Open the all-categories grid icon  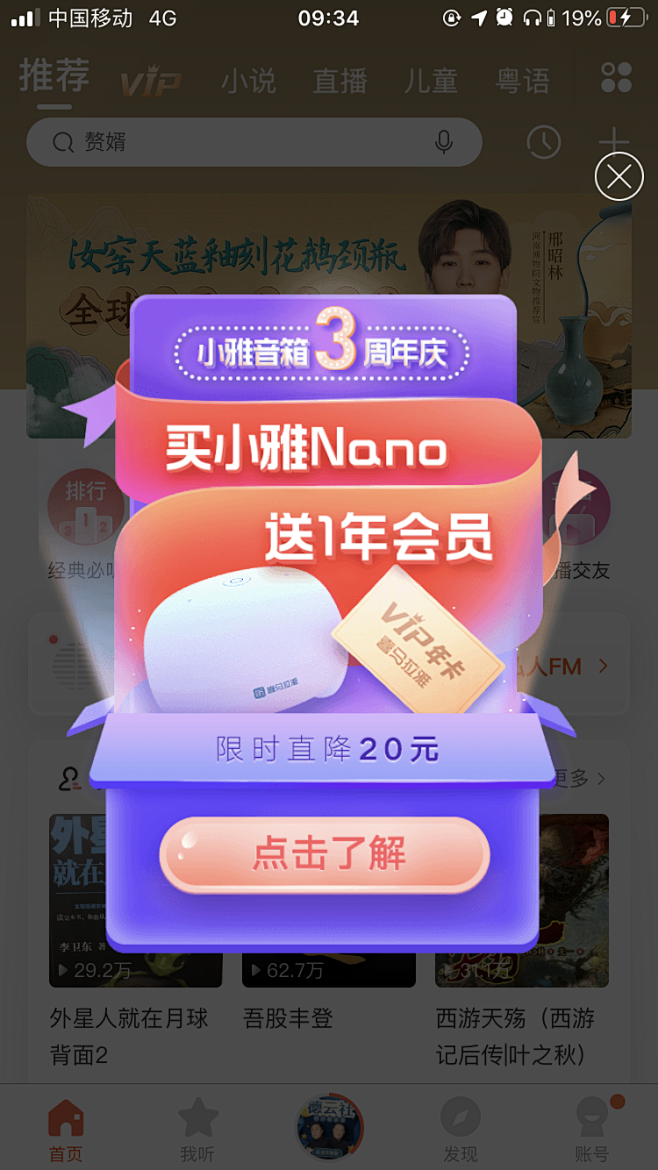tap(616, 78)
